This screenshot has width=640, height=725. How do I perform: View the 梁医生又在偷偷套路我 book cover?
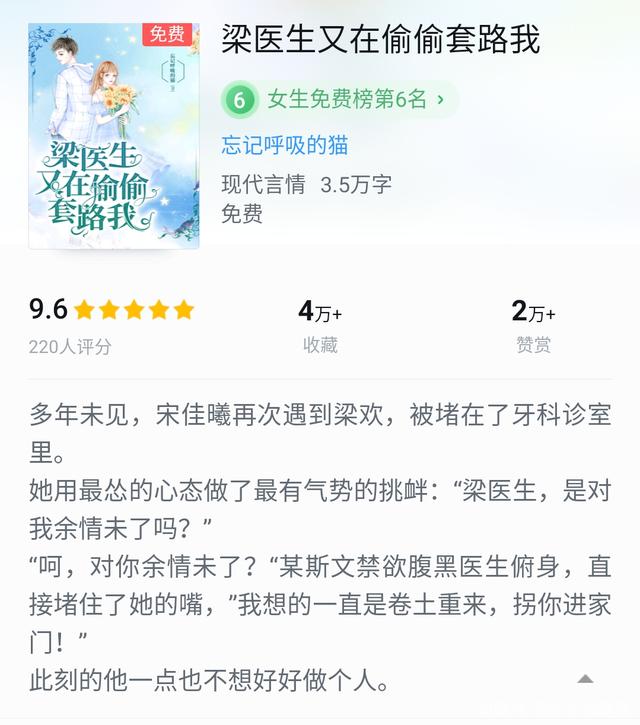(x=114, y=136)
